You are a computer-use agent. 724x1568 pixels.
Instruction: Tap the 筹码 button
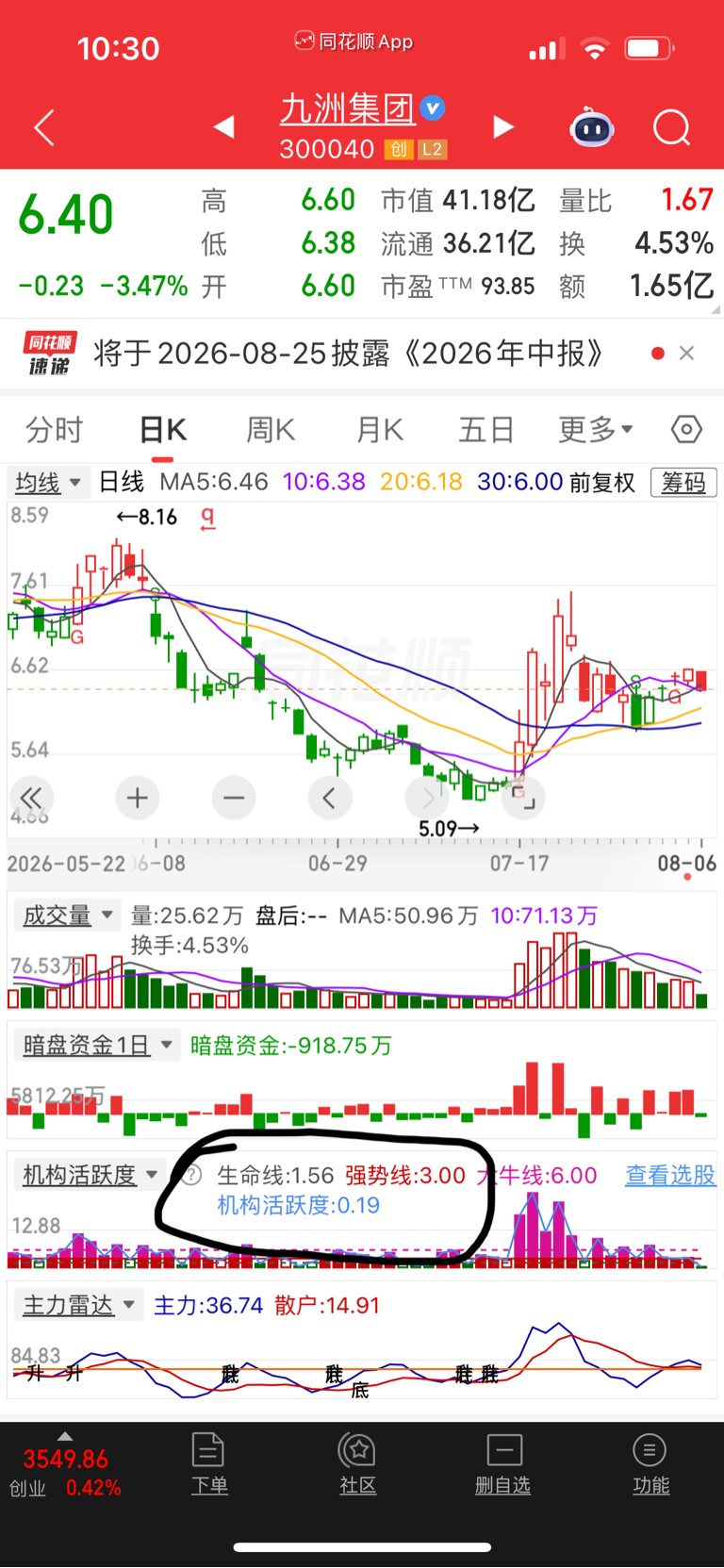click(683, 483)
